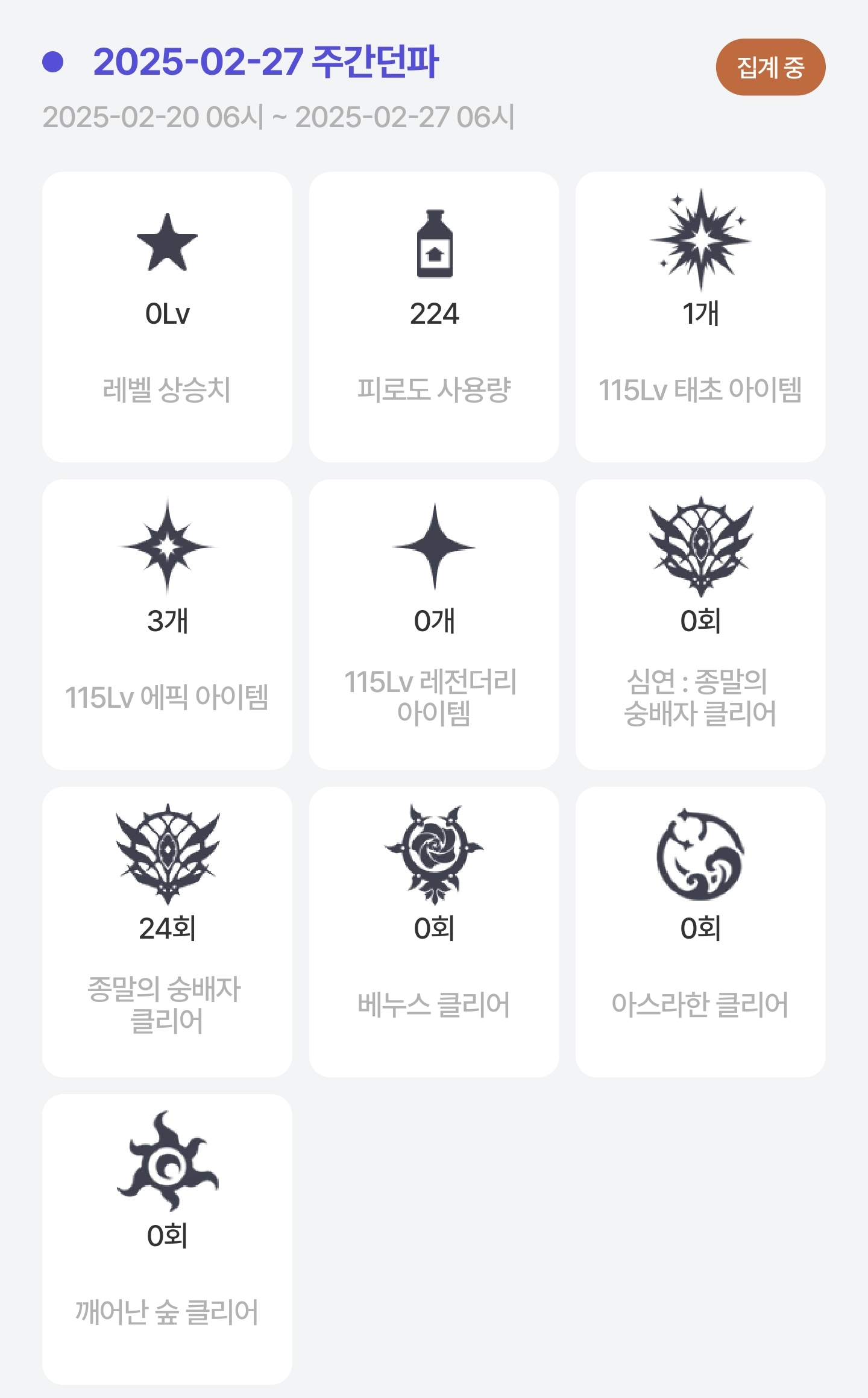Viewport: 868px width, 1398px height.
Task: View the 24회 종말의 숭배자 클리어 card
Action: (x=167, y=932)
